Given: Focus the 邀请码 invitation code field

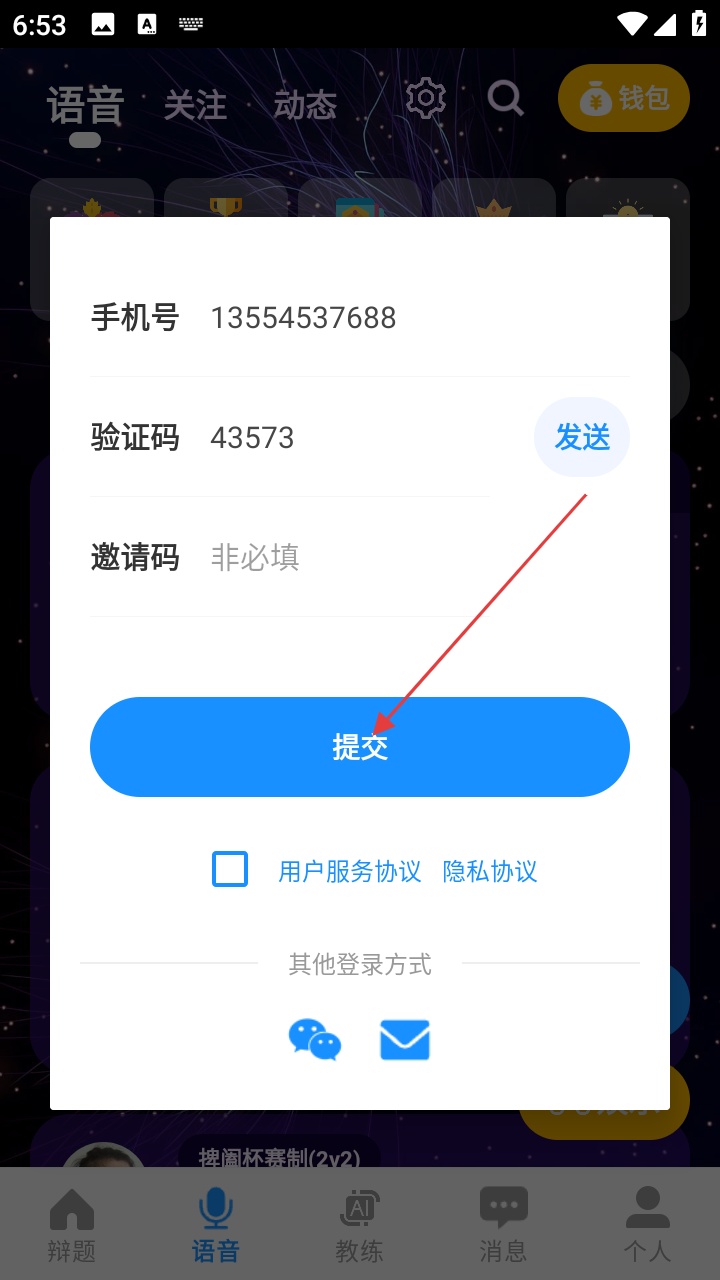Looking at the screenshot, I should pos(400,557).
